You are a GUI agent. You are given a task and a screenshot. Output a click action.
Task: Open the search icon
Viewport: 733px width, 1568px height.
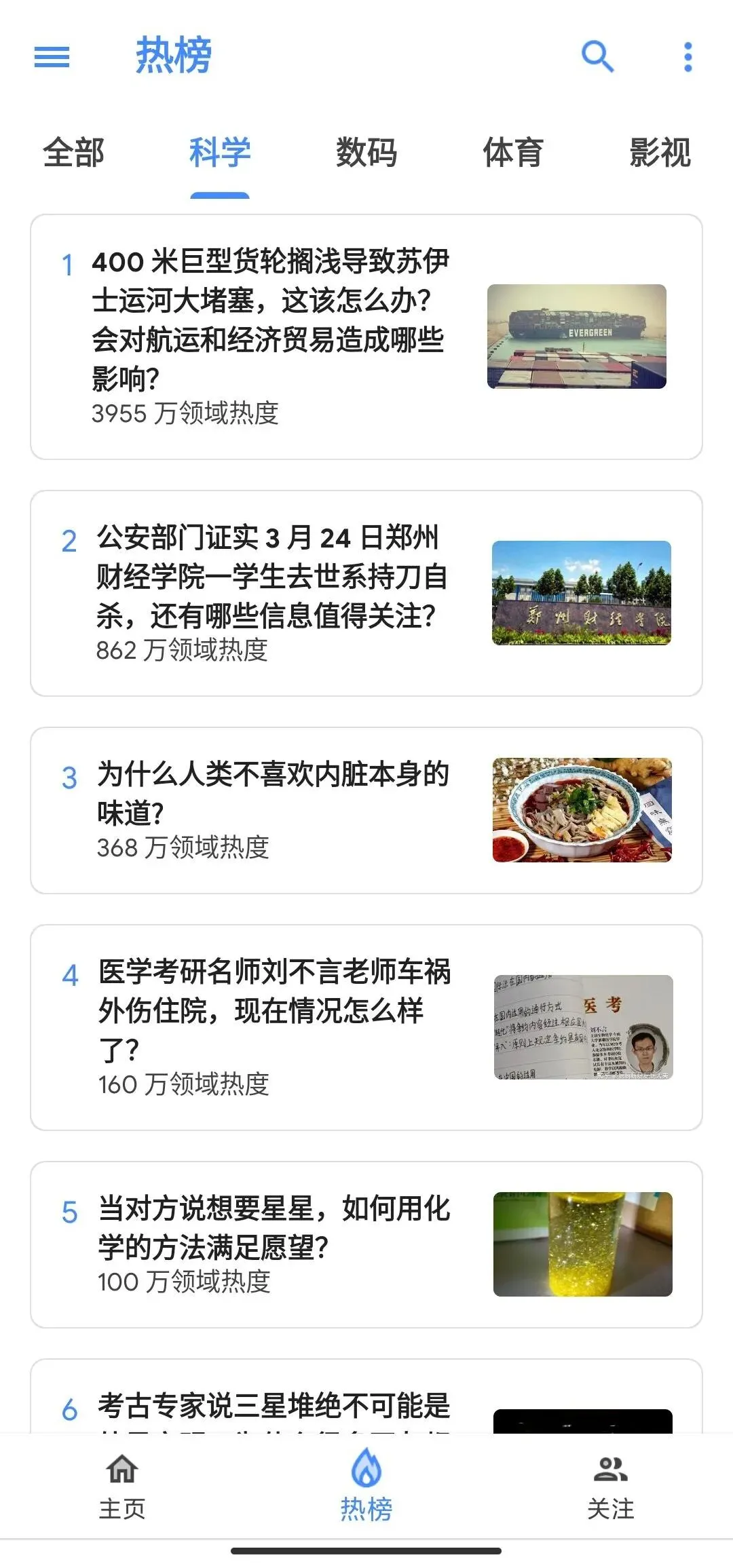coord(597,56)
